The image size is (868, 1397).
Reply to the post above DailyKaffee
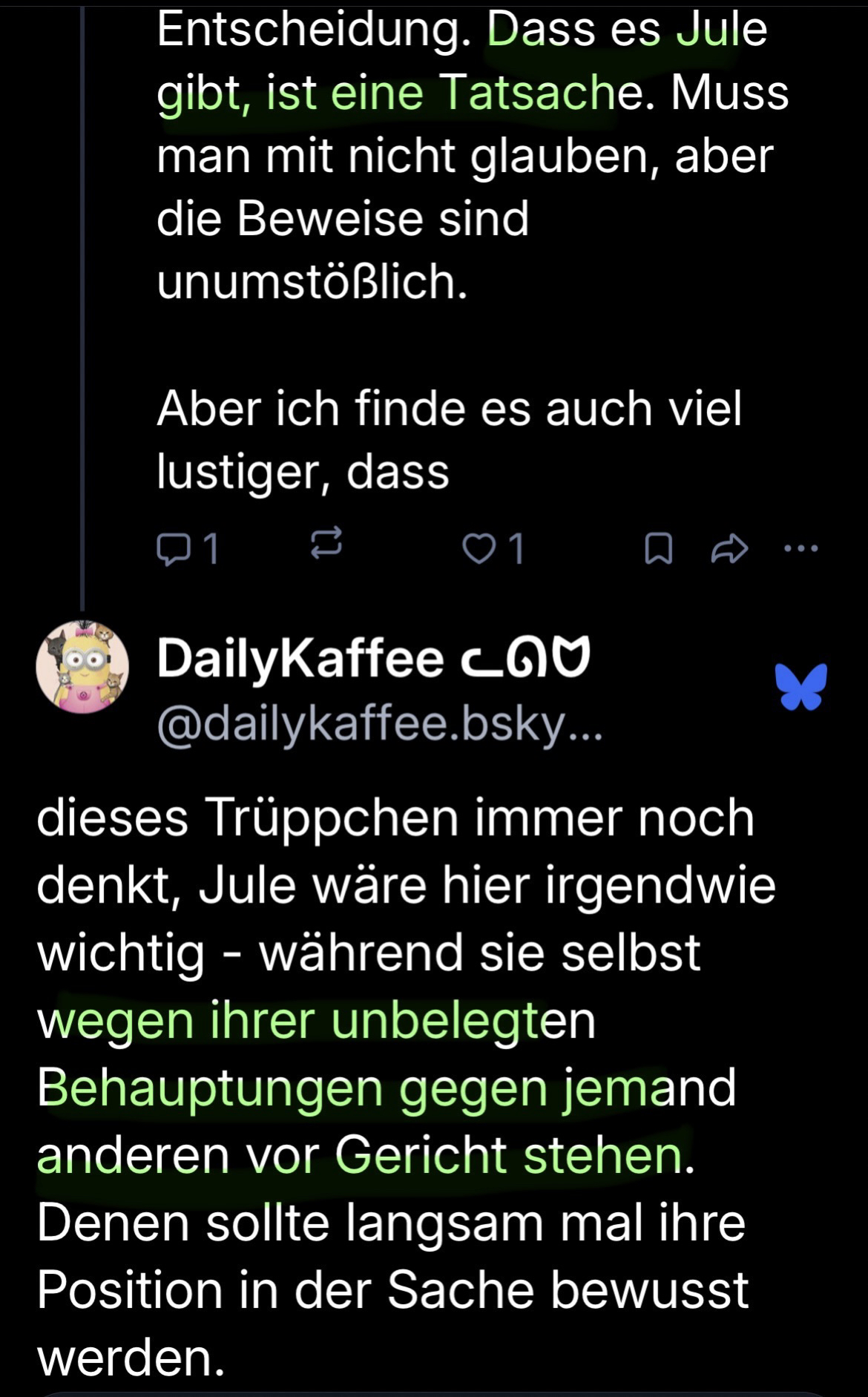pos(172,549)
